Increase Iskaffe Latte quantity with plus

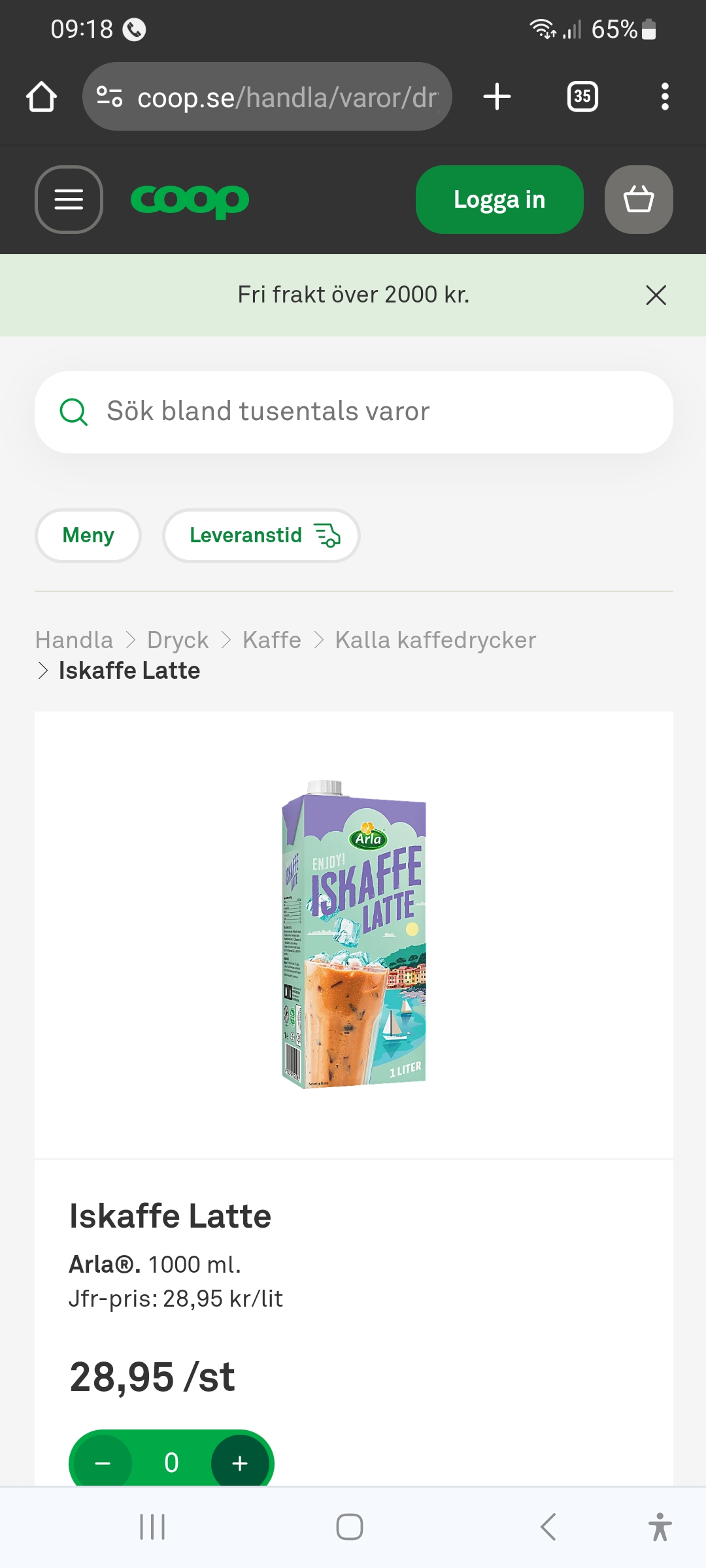pos(240,1462)
